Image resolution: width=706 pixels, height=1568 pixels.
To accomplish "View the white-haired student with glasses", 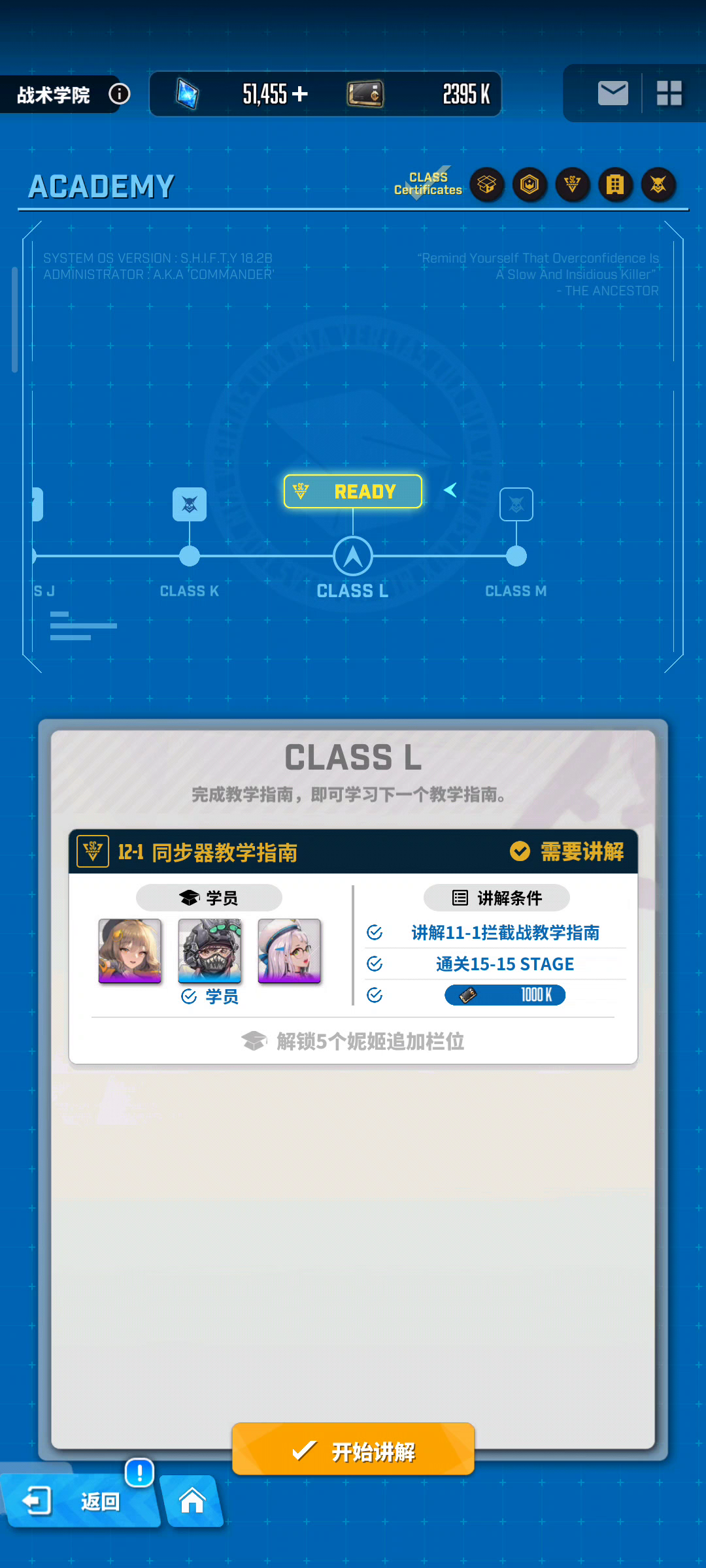I will [x=290, y=951].
